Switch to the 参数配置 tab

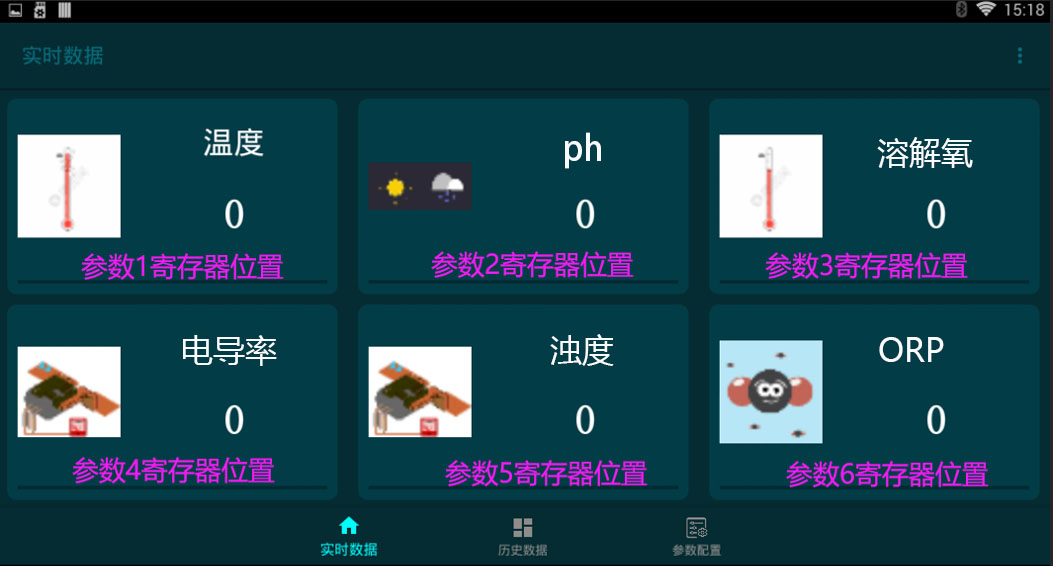696,536
